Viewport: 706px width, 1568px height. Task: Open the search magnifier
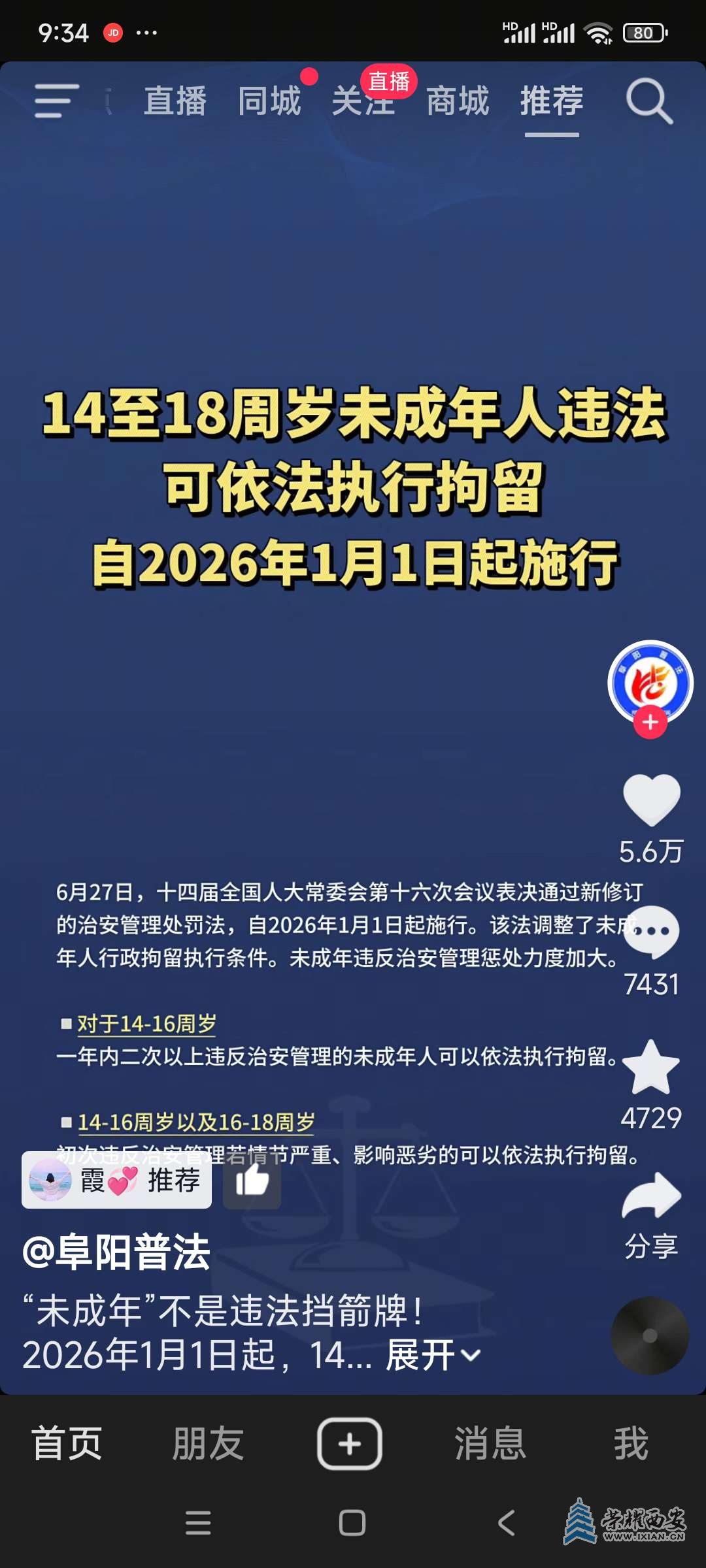point(648,101)
